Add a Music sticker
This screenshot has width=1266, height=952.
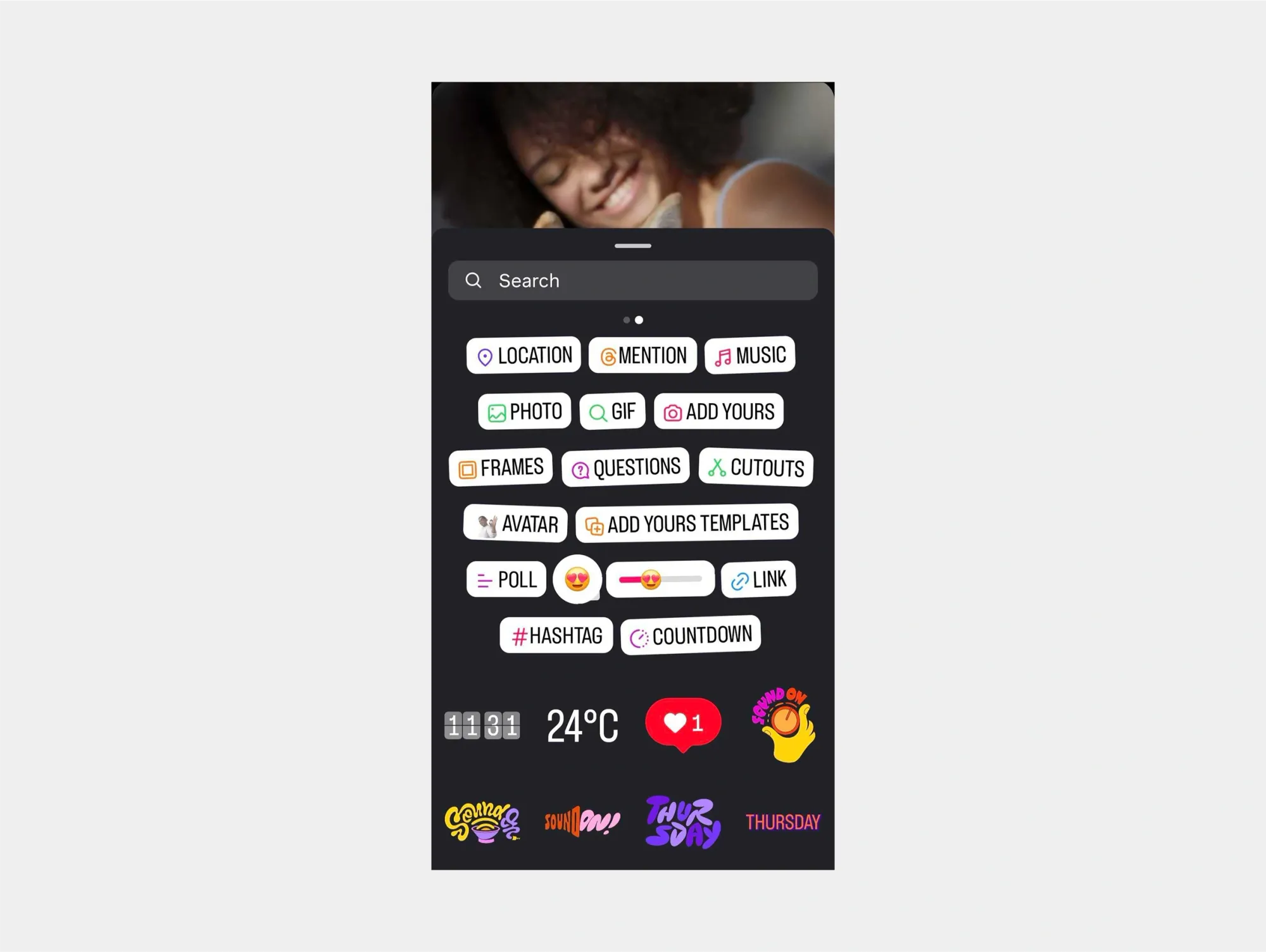749,355
